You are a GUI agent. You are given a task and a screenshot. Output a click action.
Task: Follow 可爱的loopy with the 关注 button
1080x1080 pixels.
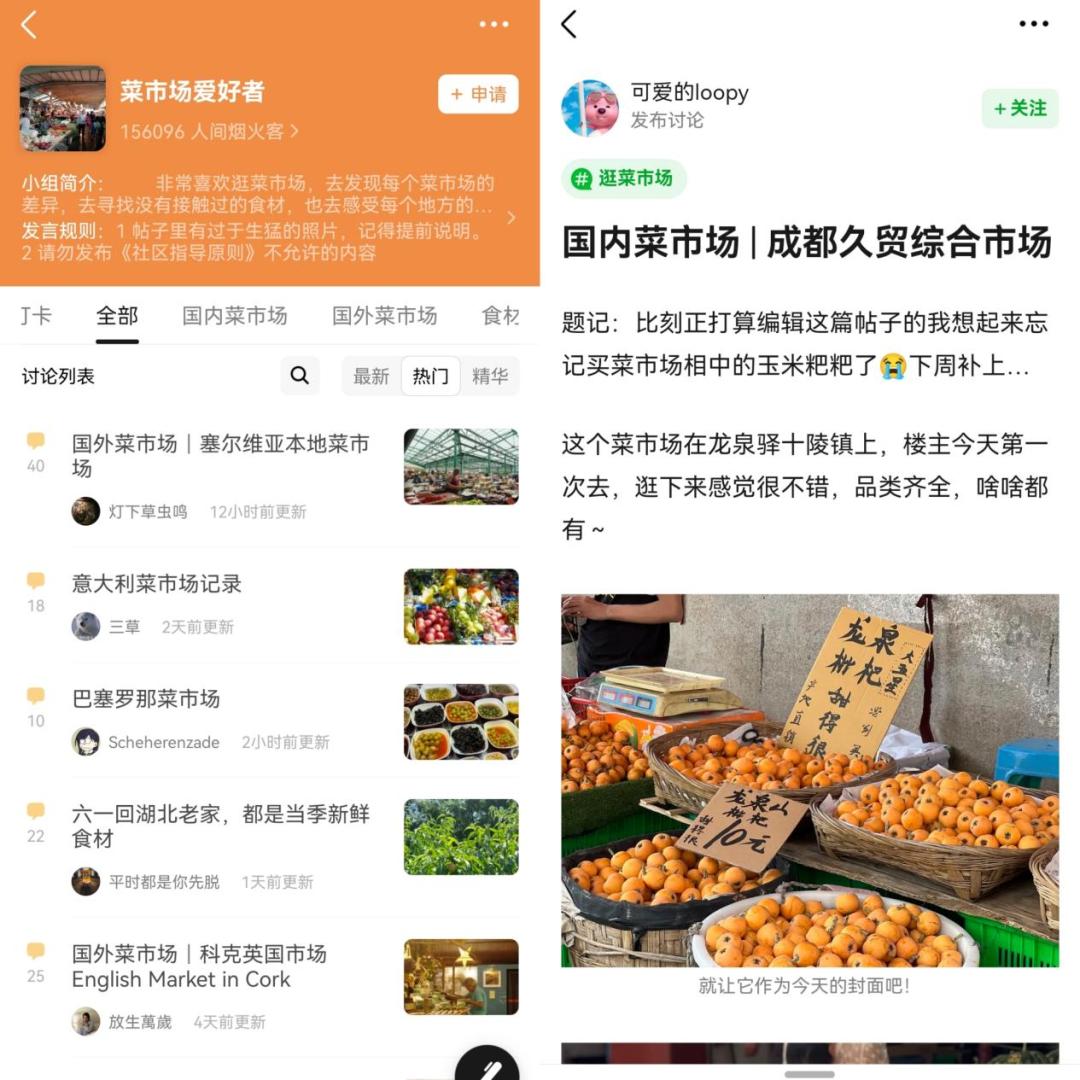(x=1020, y=108)
